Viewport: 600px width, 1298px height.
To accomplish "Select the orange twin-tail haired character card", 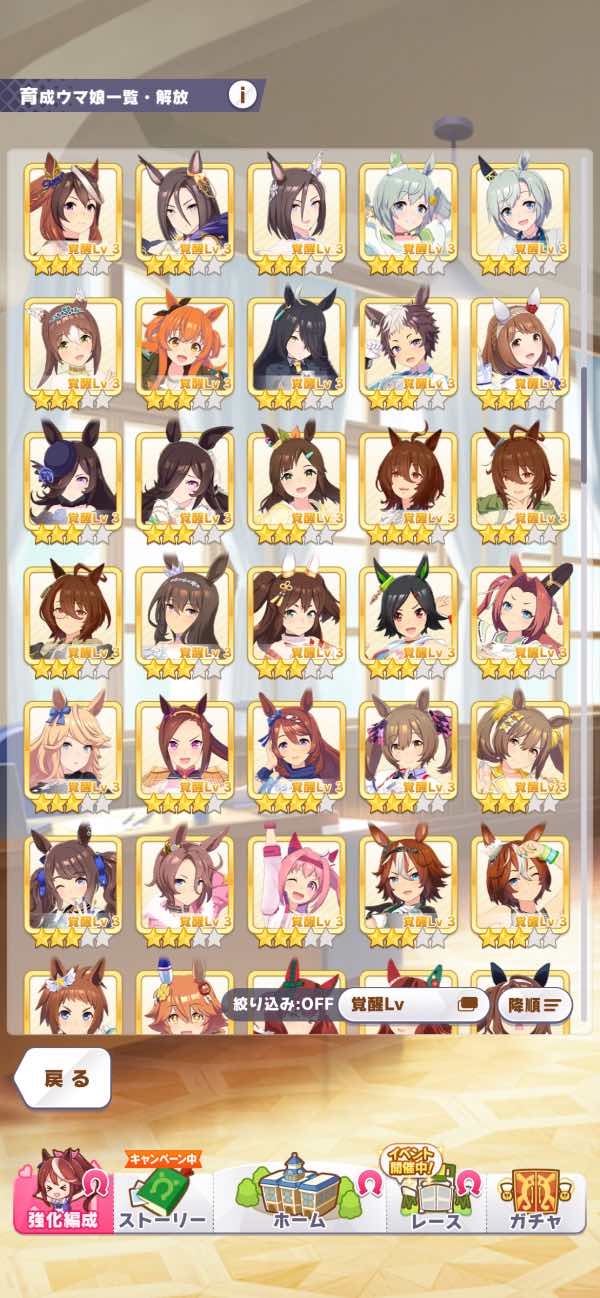I will (185, 353).
